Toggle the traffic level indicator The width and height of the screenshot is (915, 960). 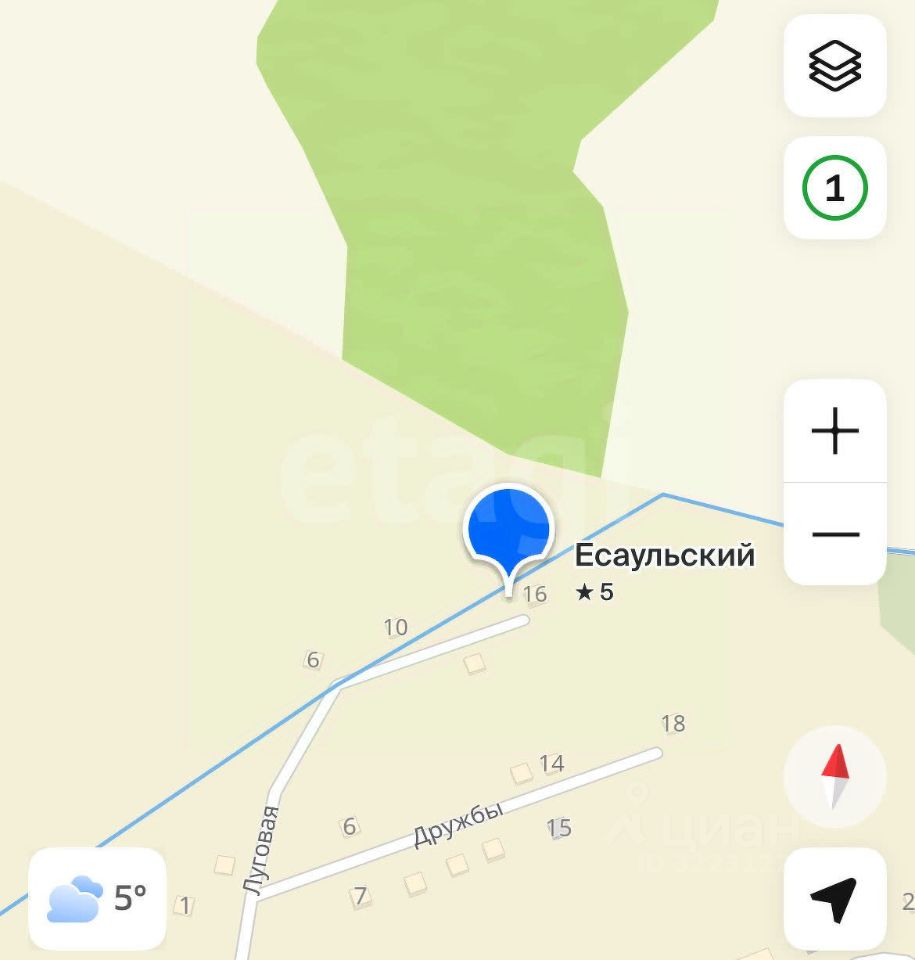835,188
